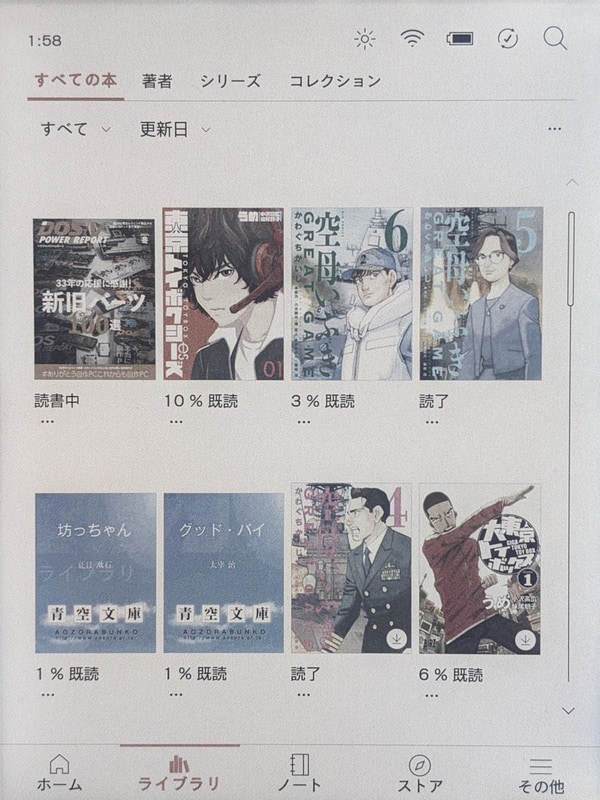Open the その他 menu tab

541,773
